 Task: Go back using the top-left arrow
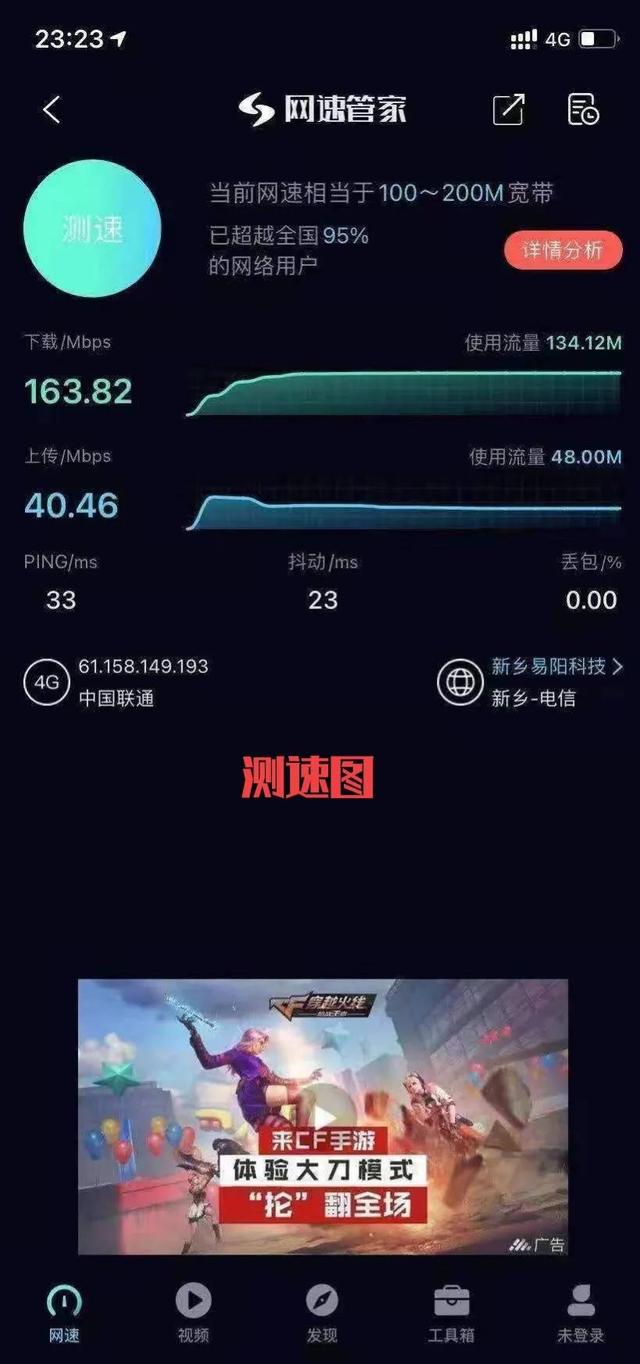(52, 110)
